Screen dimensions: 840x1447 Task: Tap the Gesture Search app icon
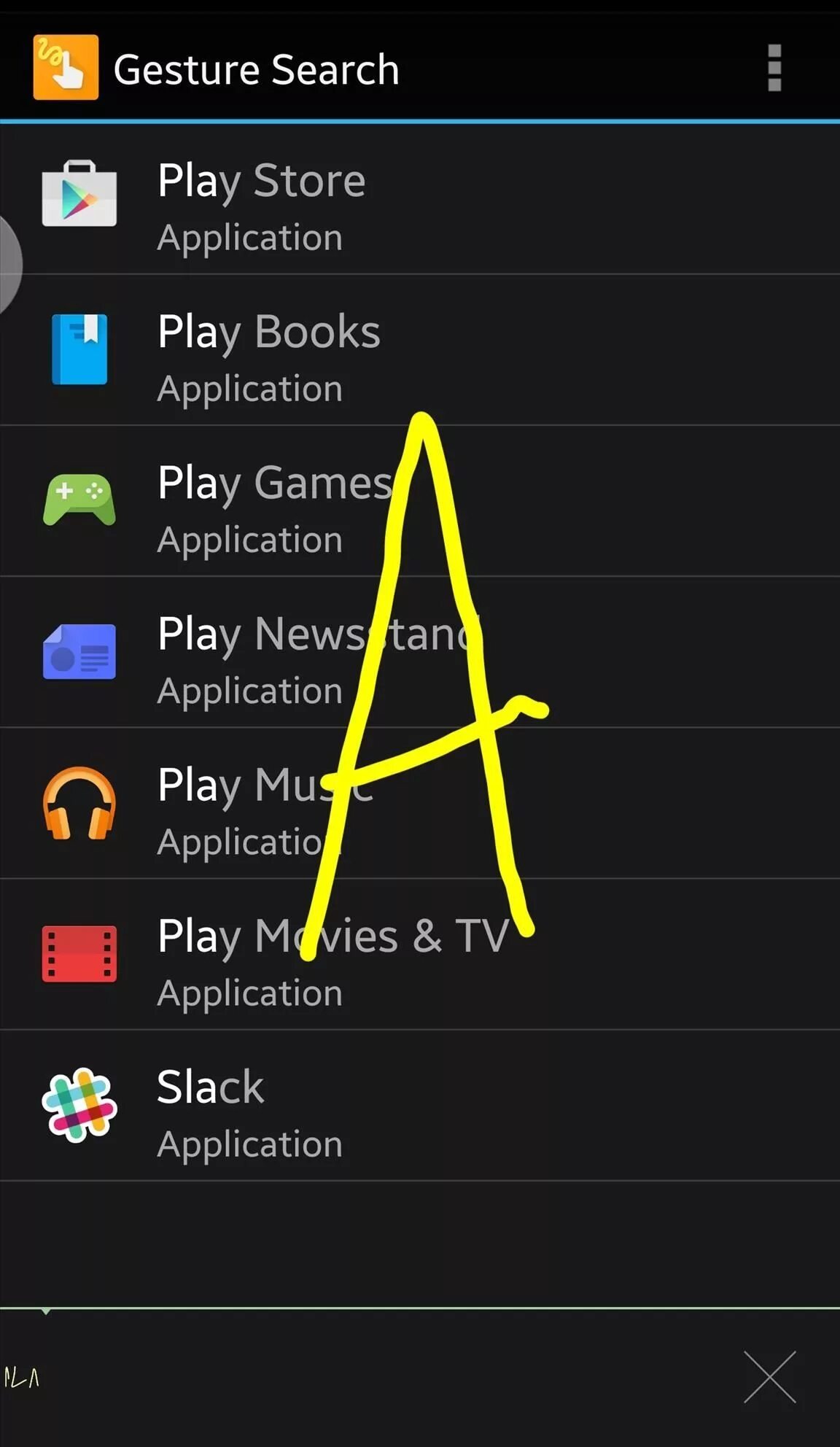pyautogui.click(x=66, y=67)
